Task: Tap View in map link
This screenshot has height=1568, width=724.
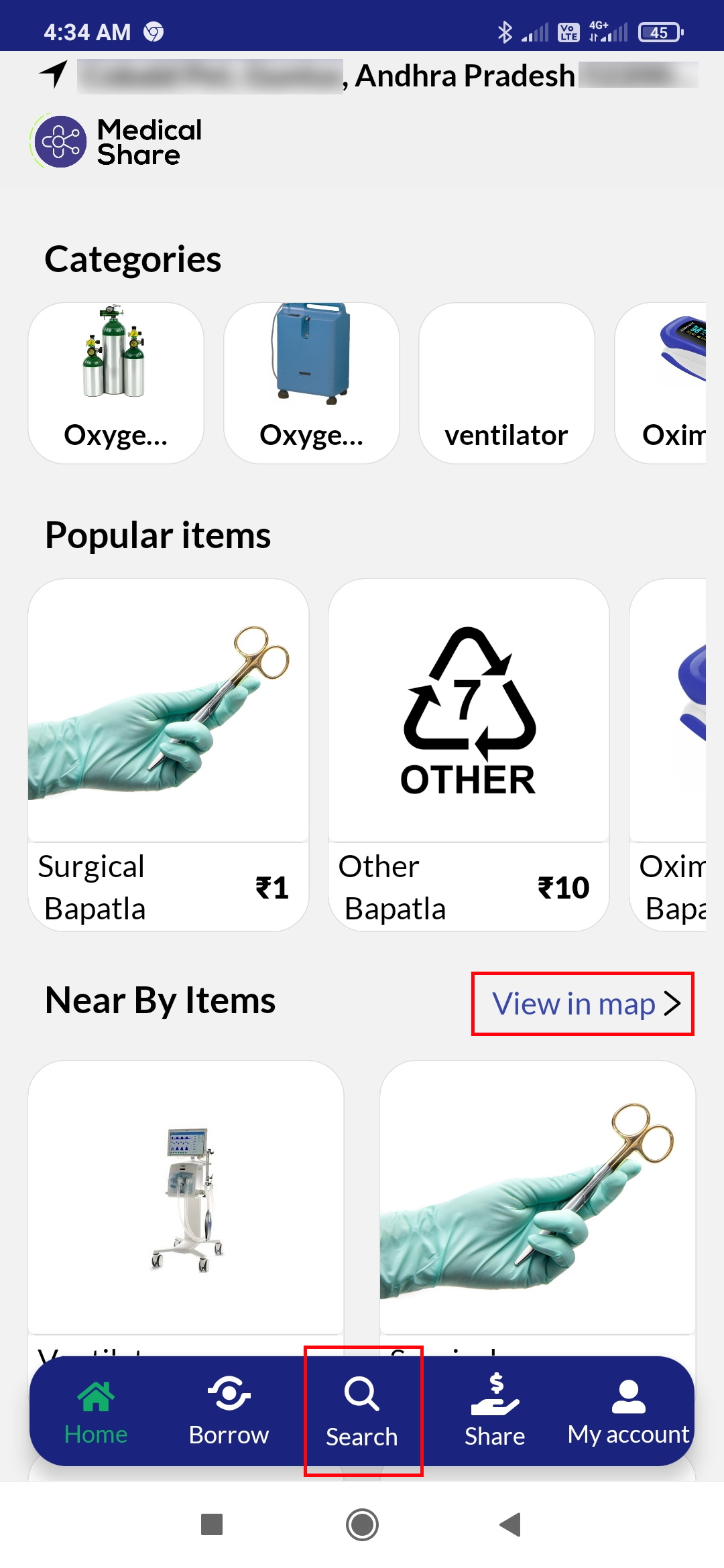Action: click(573, 1003)
